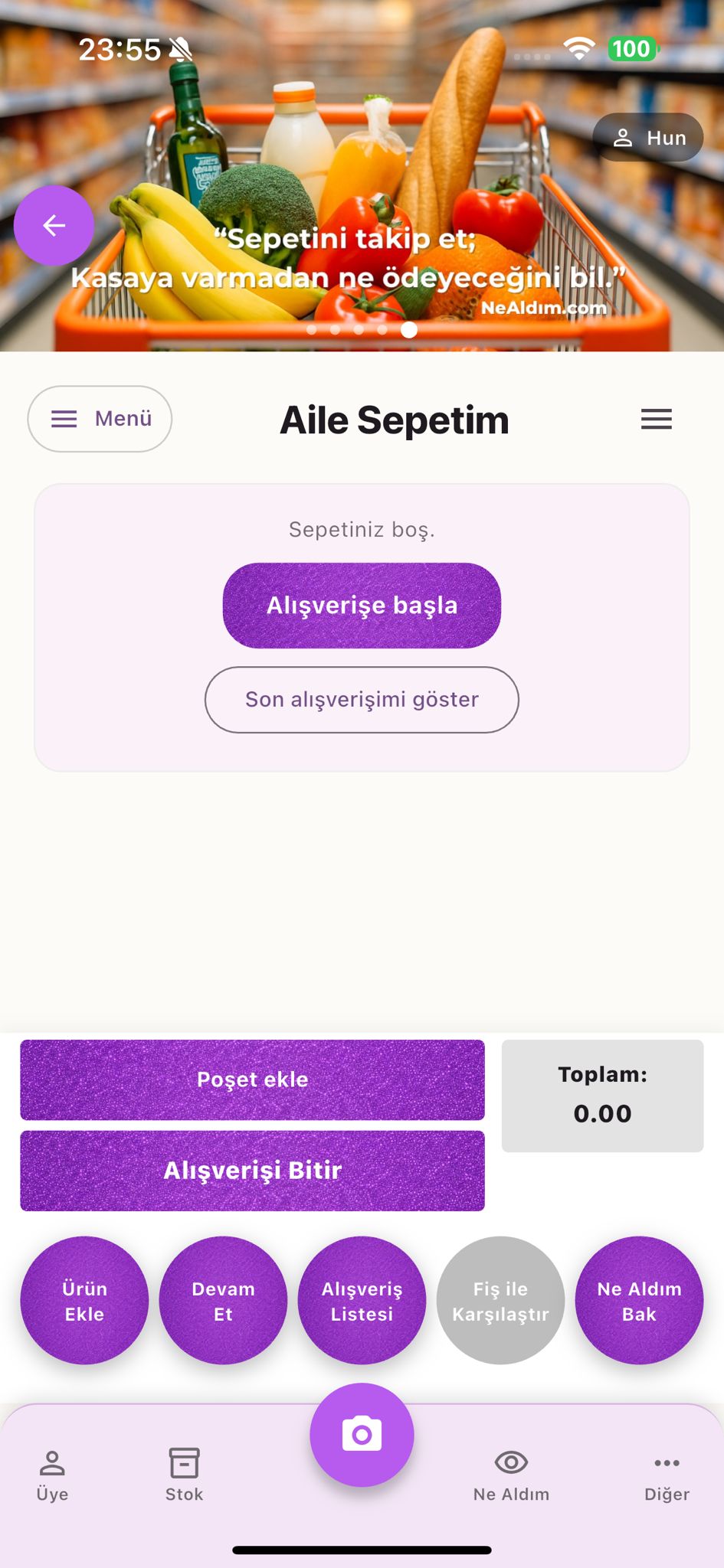Switch to the Ne Aldım tab

coord(511,1475)
